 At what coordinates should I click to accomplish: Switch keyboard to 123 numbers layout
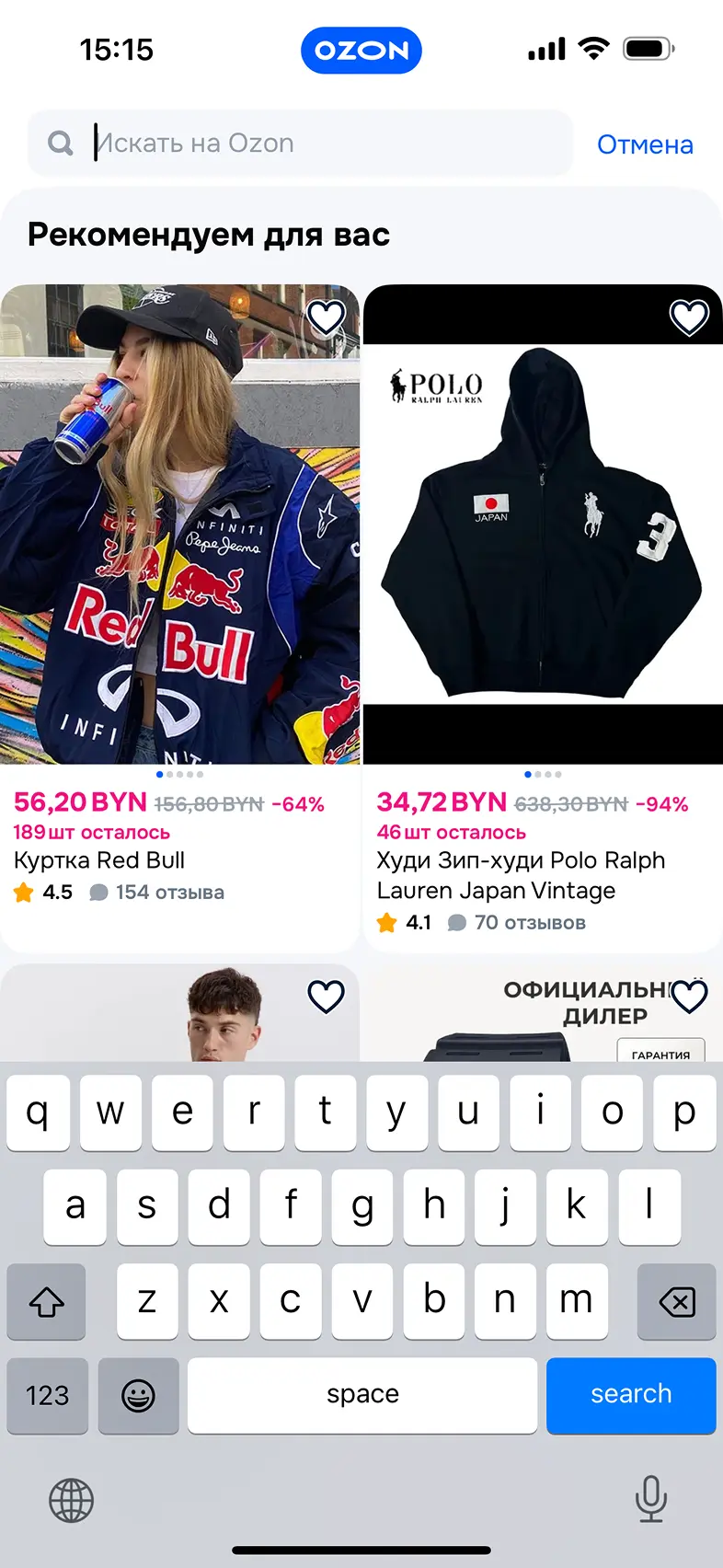click(48, 1395)
